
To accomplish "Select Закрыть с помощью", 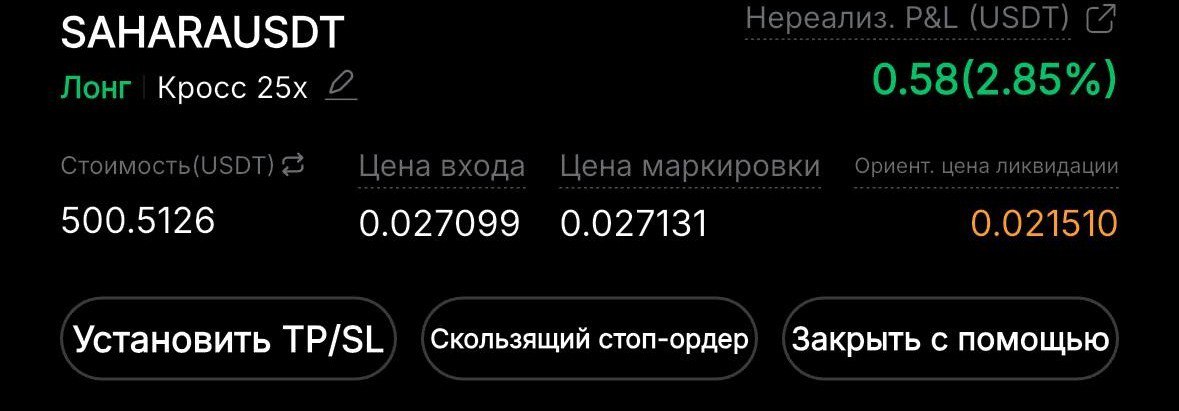I will tap(950, 339).
